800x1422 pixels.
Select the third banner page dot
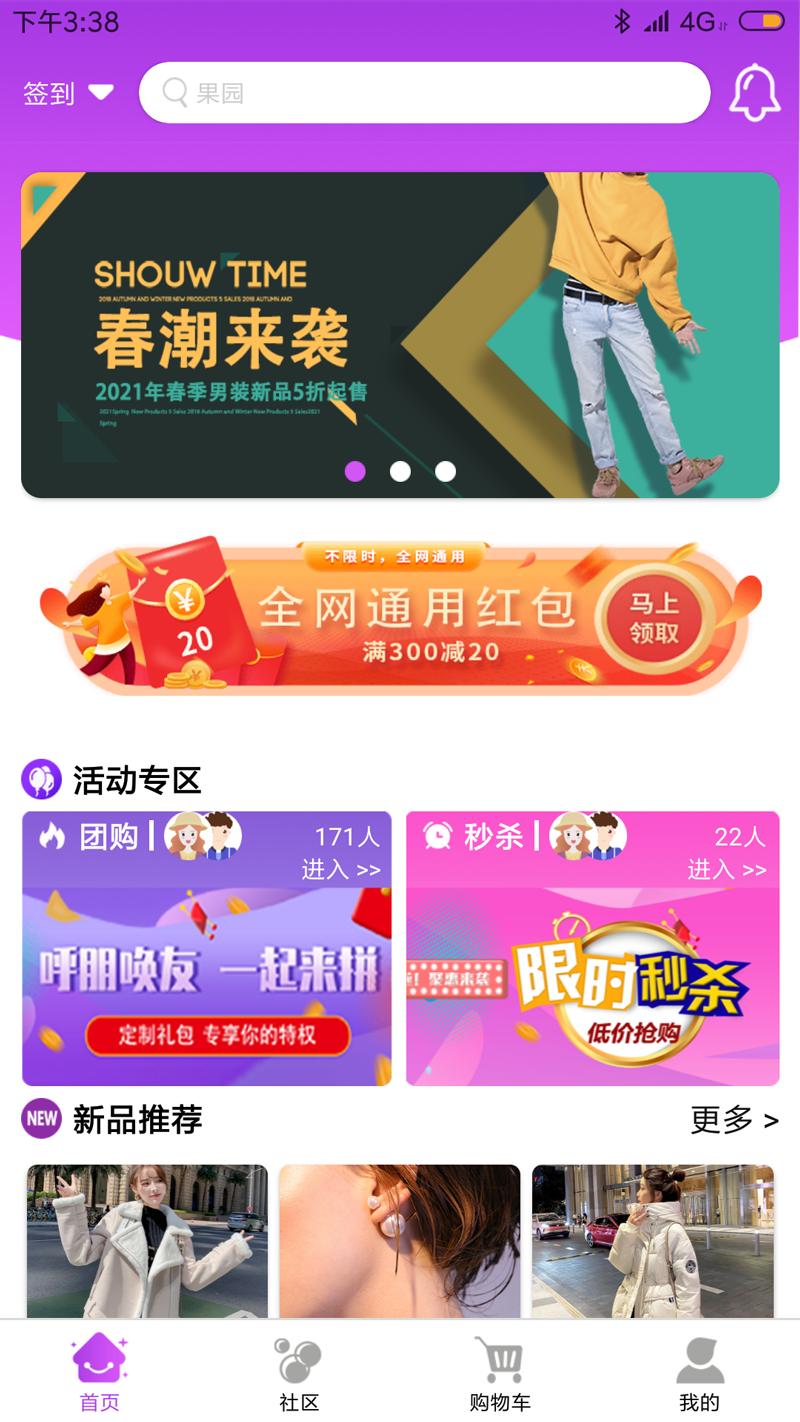(445, 471)
